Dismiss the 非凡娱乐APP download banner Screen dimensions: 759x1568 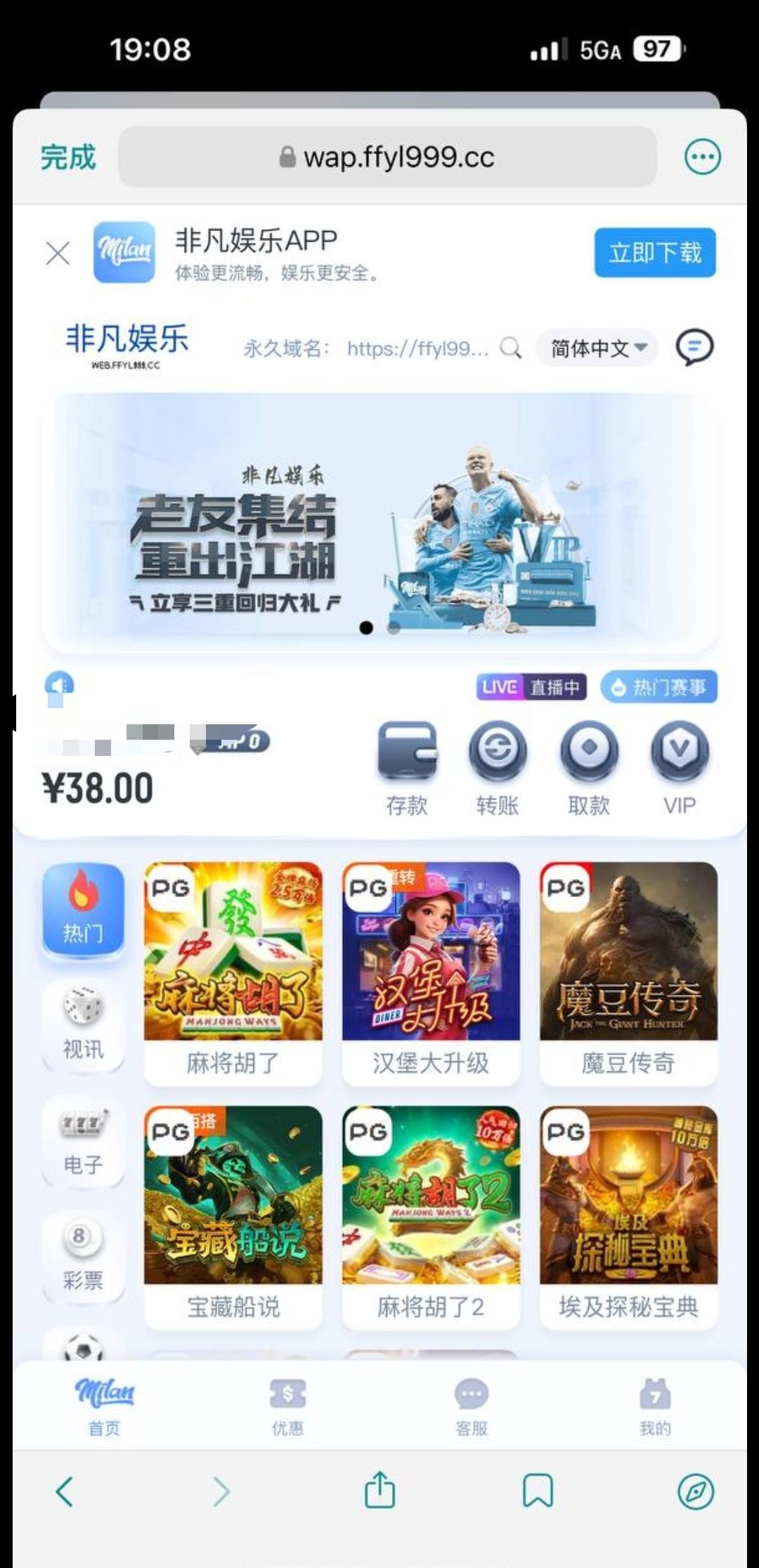[58, 253]
